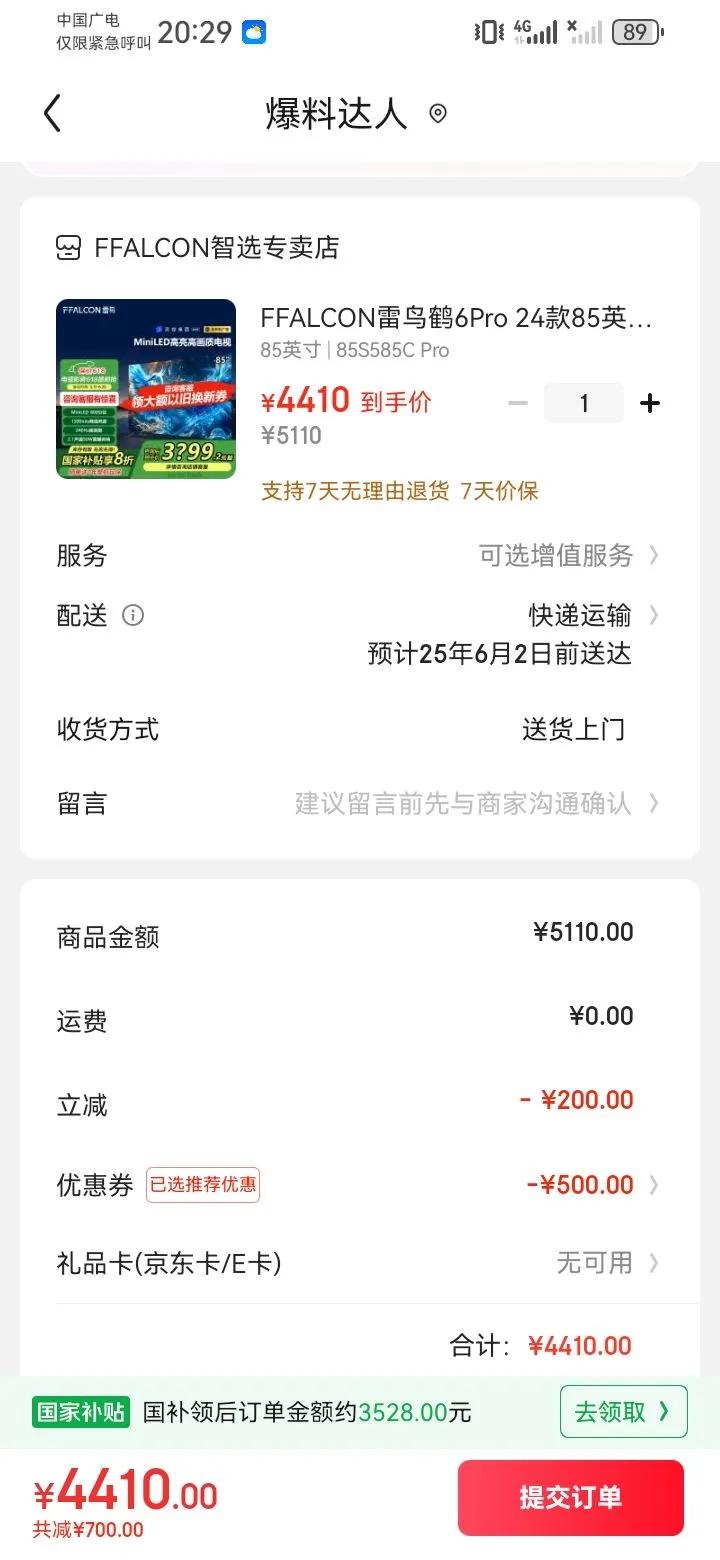Increase quantity with the plus button
The height and width of the screenshot is (1560, 720).
click(x=650, y=403)
